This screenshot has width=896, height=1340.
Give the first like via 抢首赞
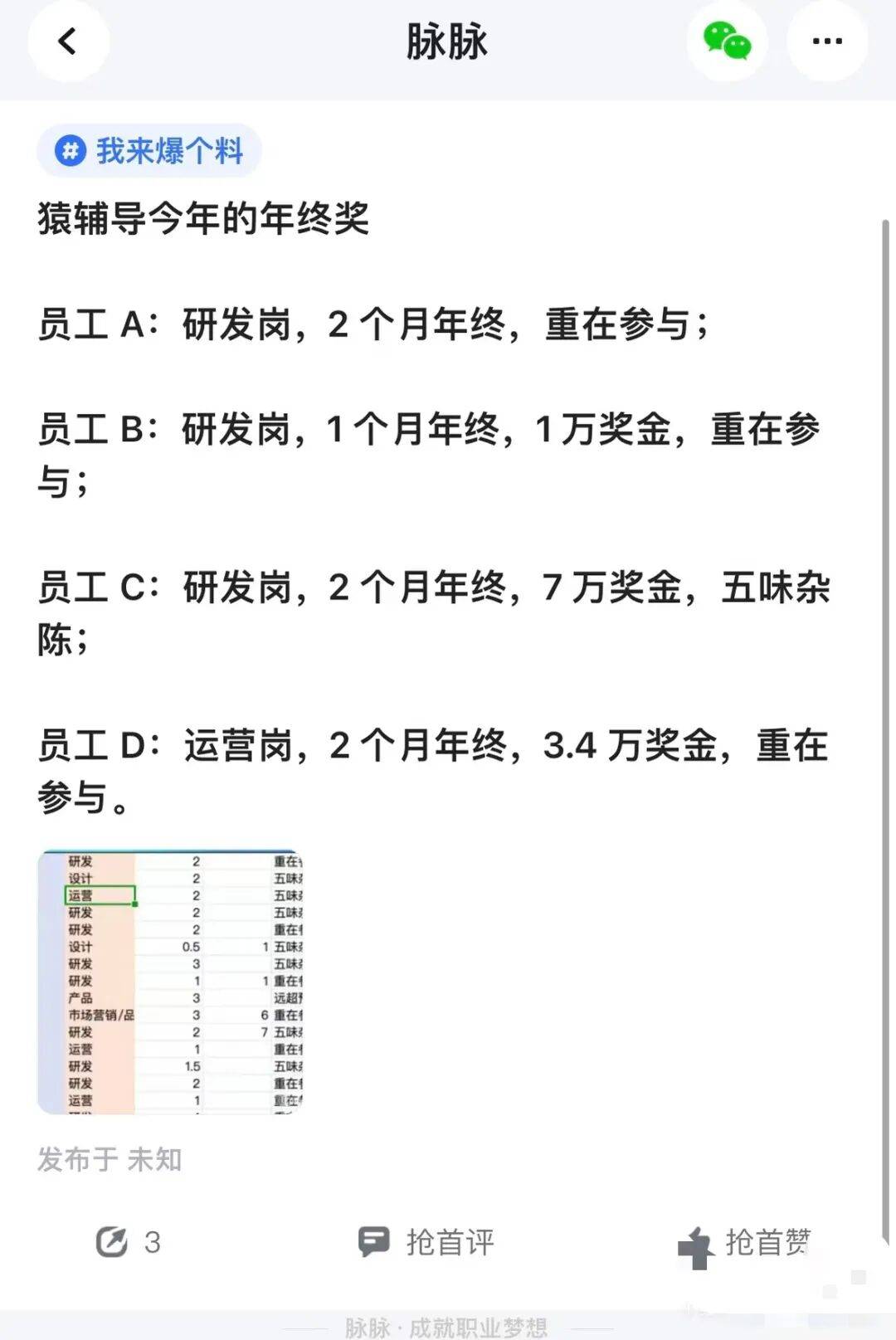pos(744,1244)
